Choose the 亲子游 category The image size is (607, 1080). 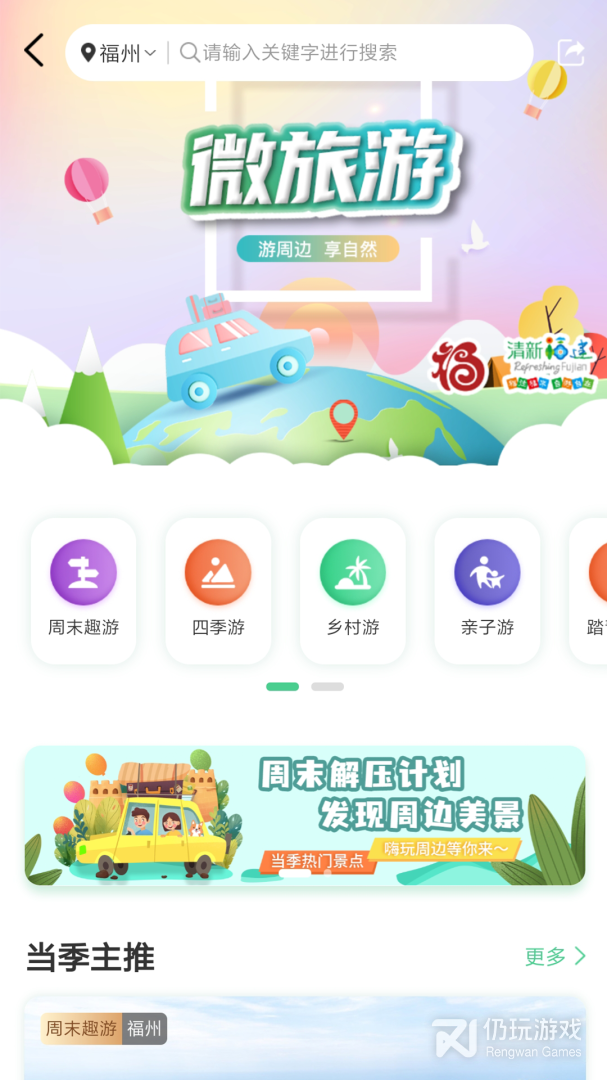pyautogui.click(x=487, y=591)
